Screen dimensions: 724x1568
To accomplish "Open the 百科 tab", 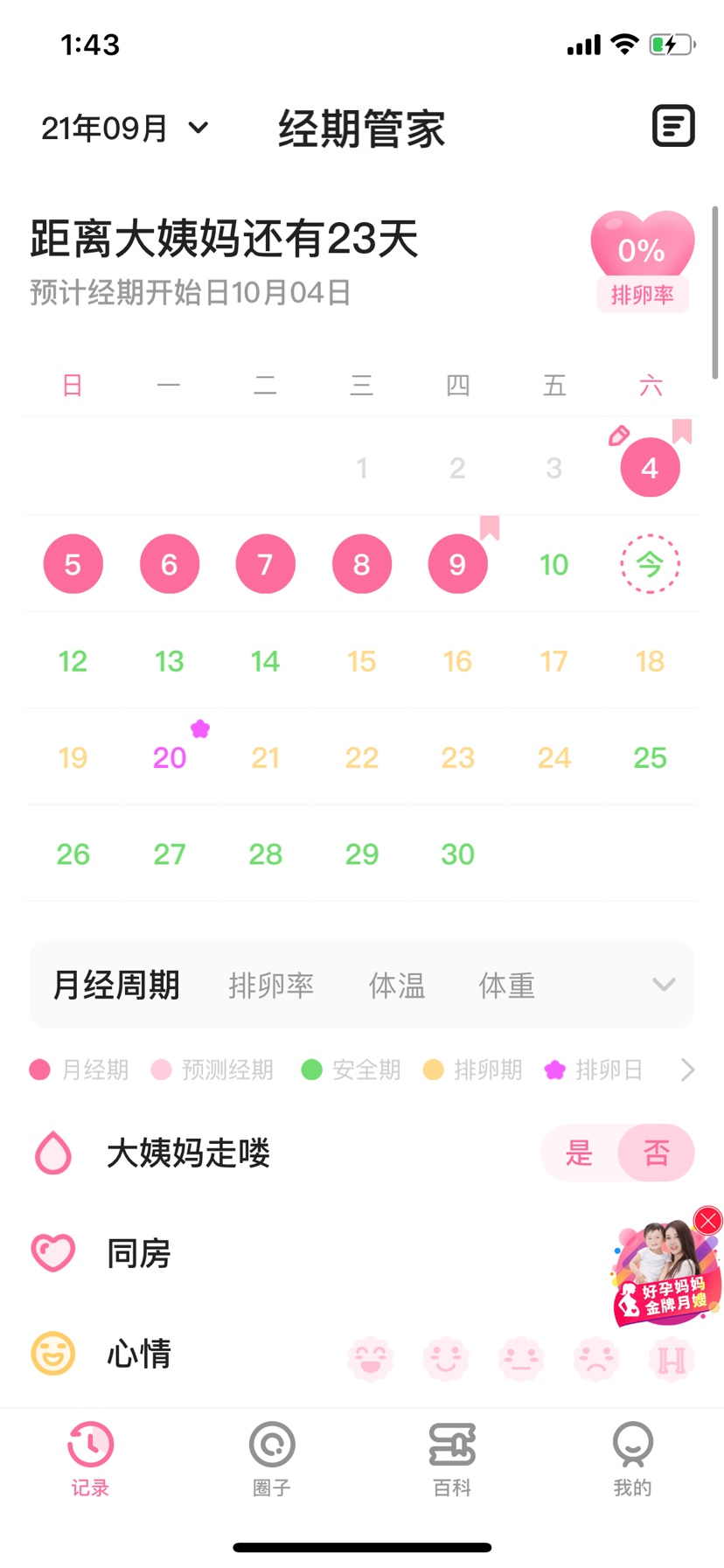I will pyautogui.click(x=452, y=1459).
